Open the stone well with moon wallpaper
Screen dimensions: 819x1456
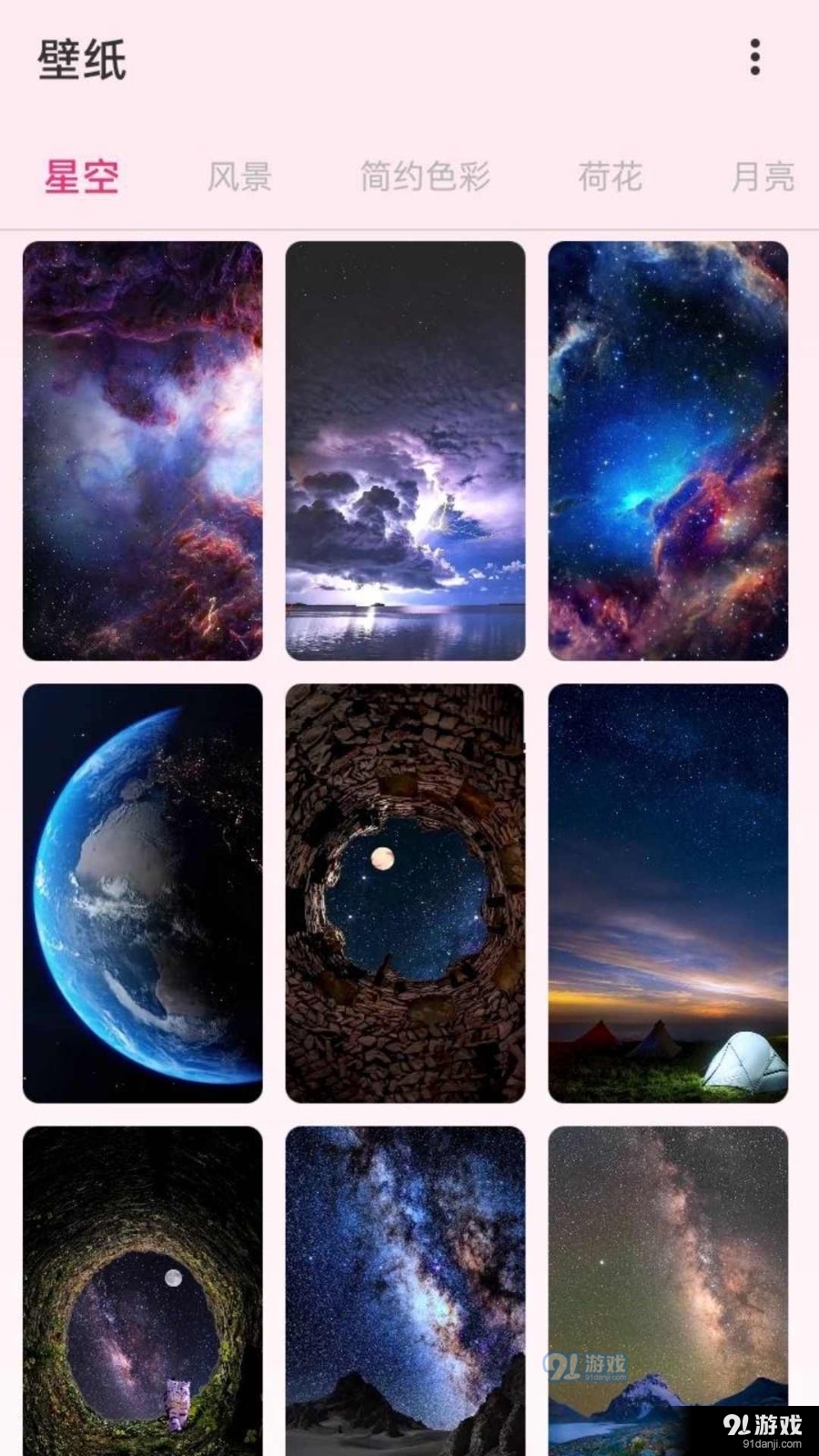[405, 893]
